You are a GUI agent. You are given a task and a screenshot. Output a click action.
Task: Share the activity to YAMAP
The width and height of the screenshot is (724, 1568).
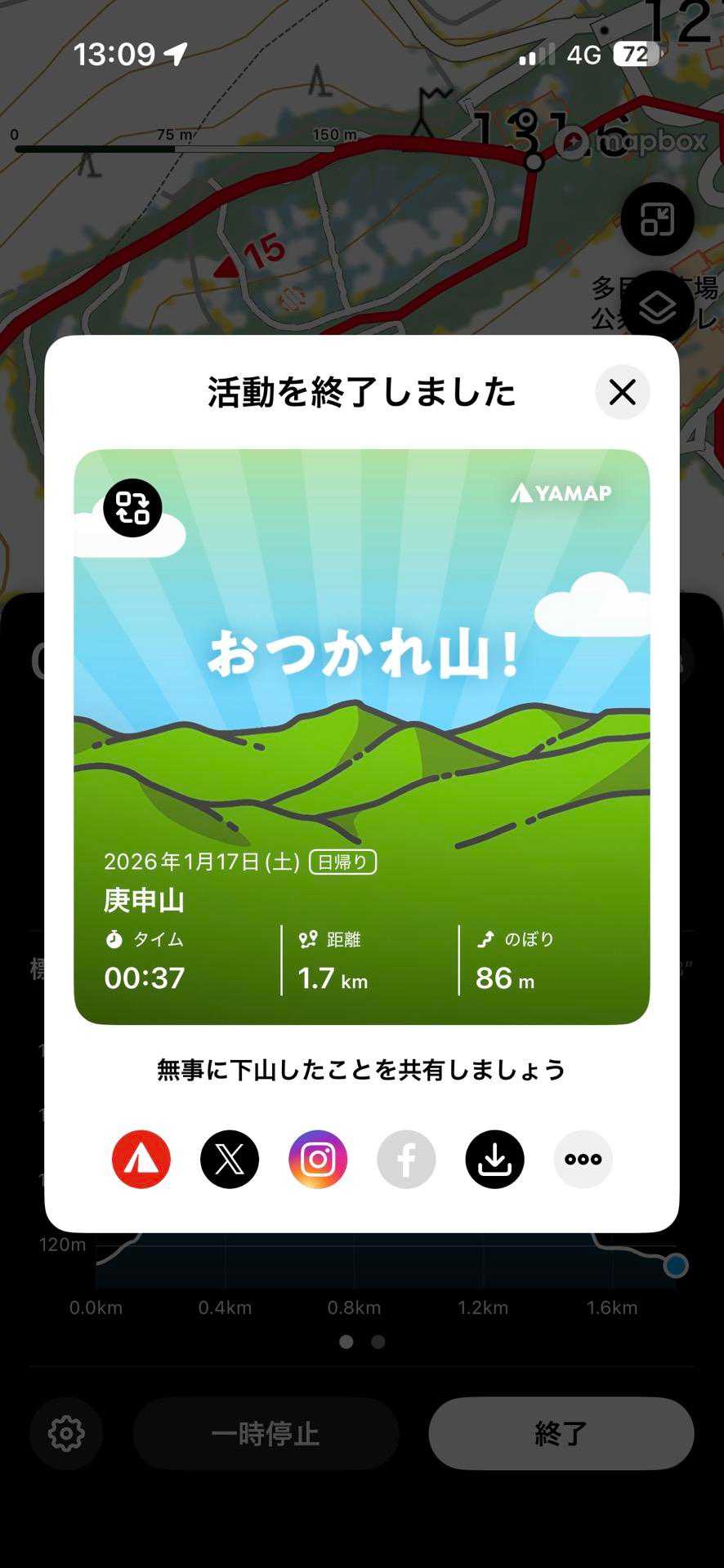(x=141, y=1159)
